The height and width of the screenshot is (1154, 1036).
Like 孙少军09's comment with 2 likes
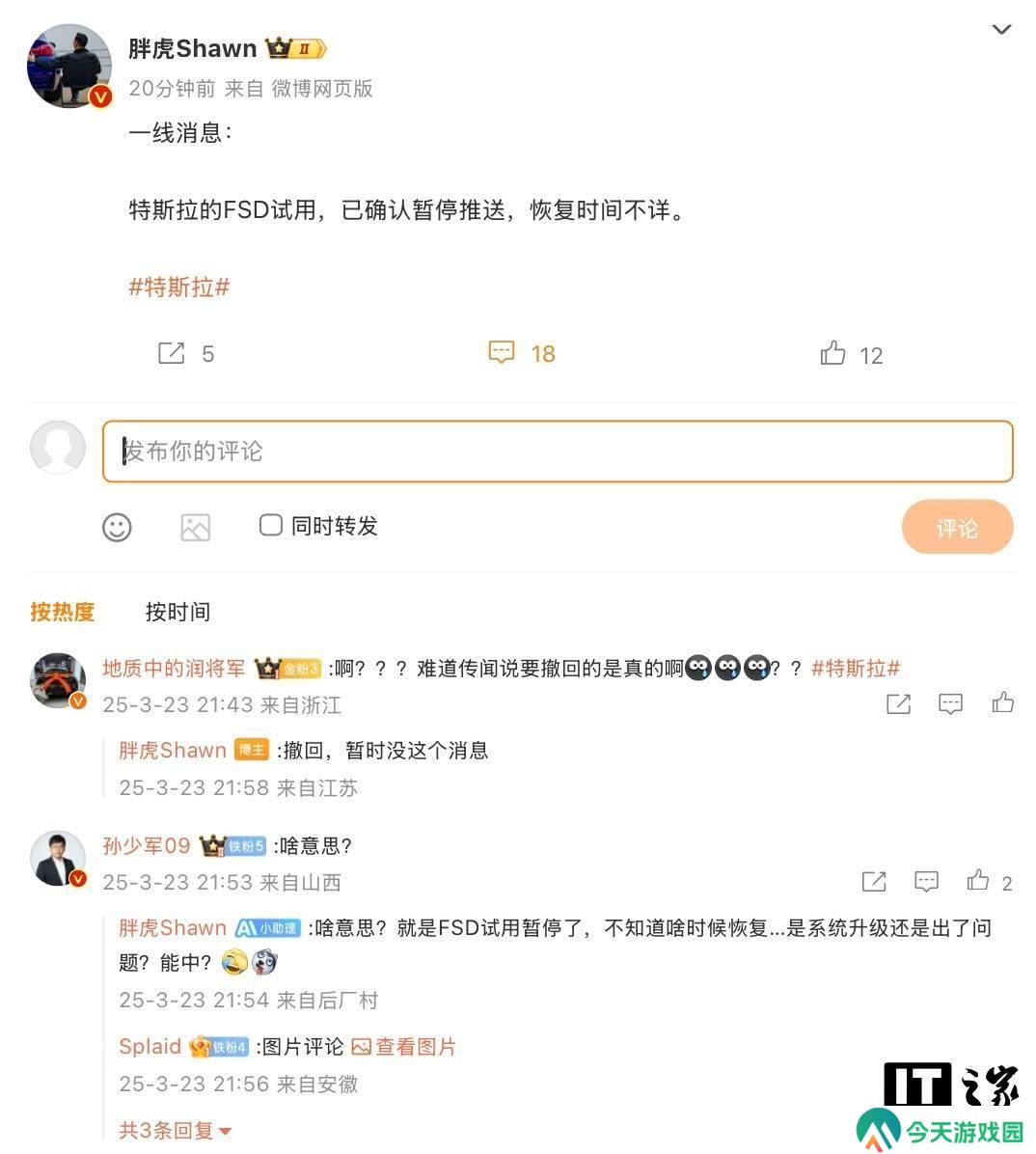tap(978, 881)
